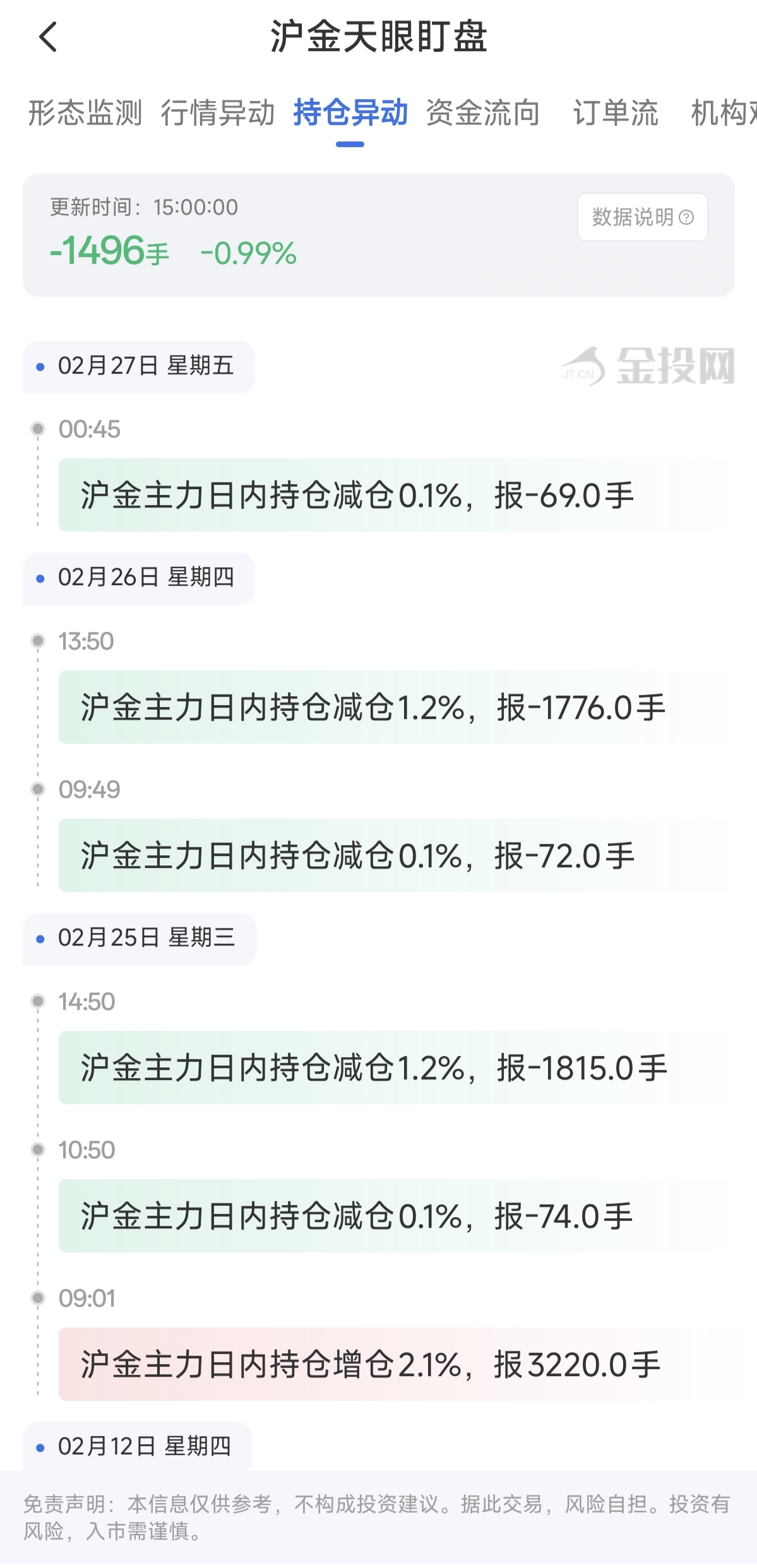The height and width of the screenshot is (1568, 757).
Task: Open the 订单流 section
Action: pyautogui.click(x=617, y=114)
